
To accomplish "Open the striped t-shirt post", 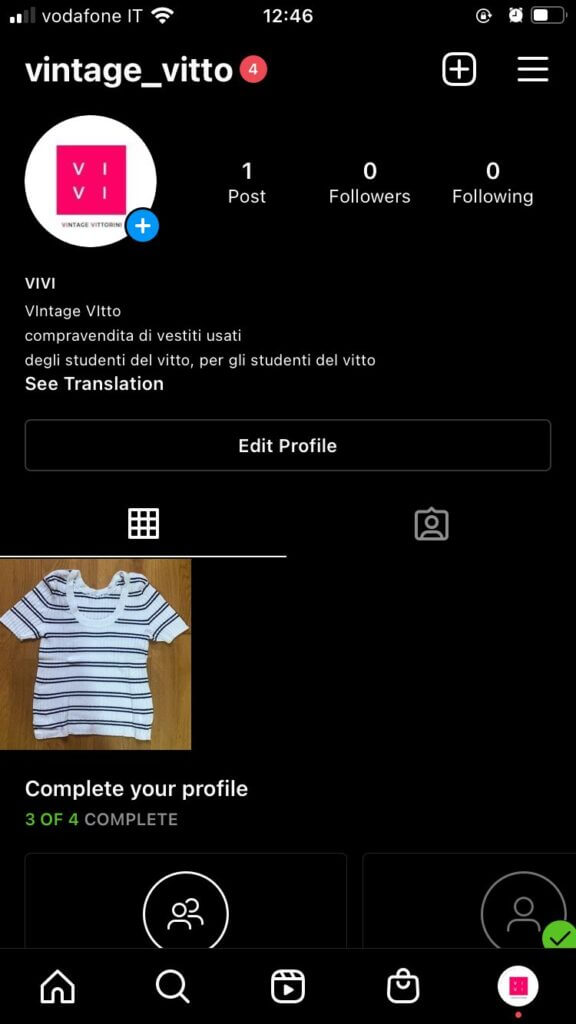I will pyautogui.click(x=95, y=654).
